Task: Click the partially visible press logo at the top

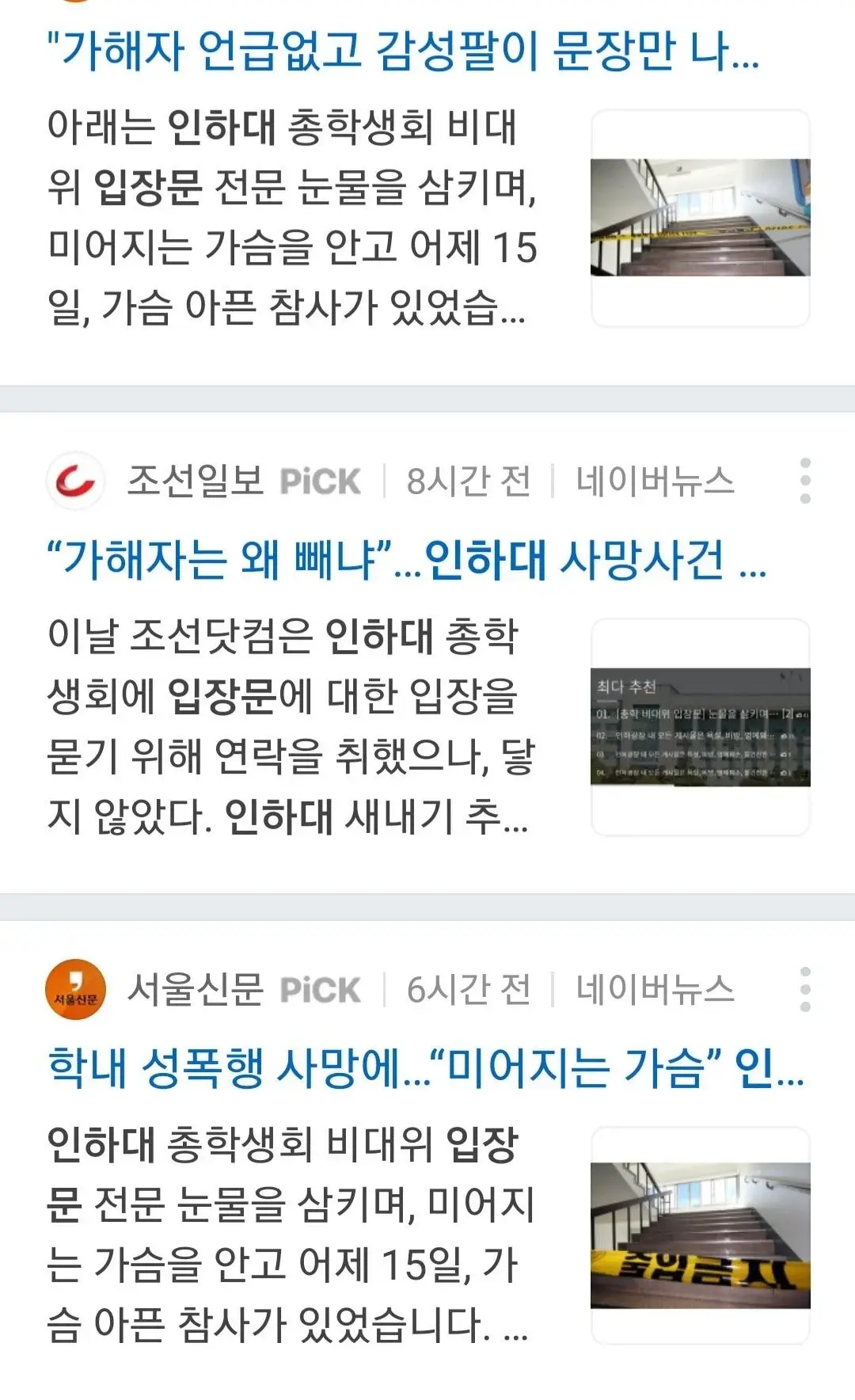Action: [75, 4]
